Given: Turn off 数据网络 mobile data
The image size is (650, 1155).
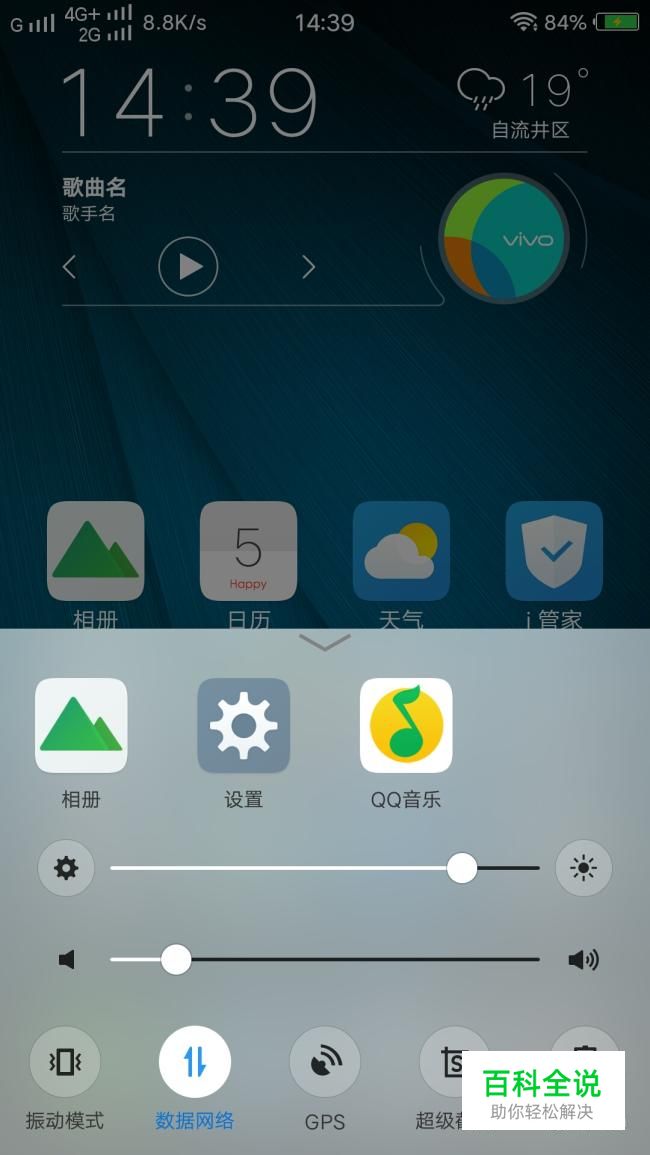Looking at the screenshot, I should (195, 1062).
